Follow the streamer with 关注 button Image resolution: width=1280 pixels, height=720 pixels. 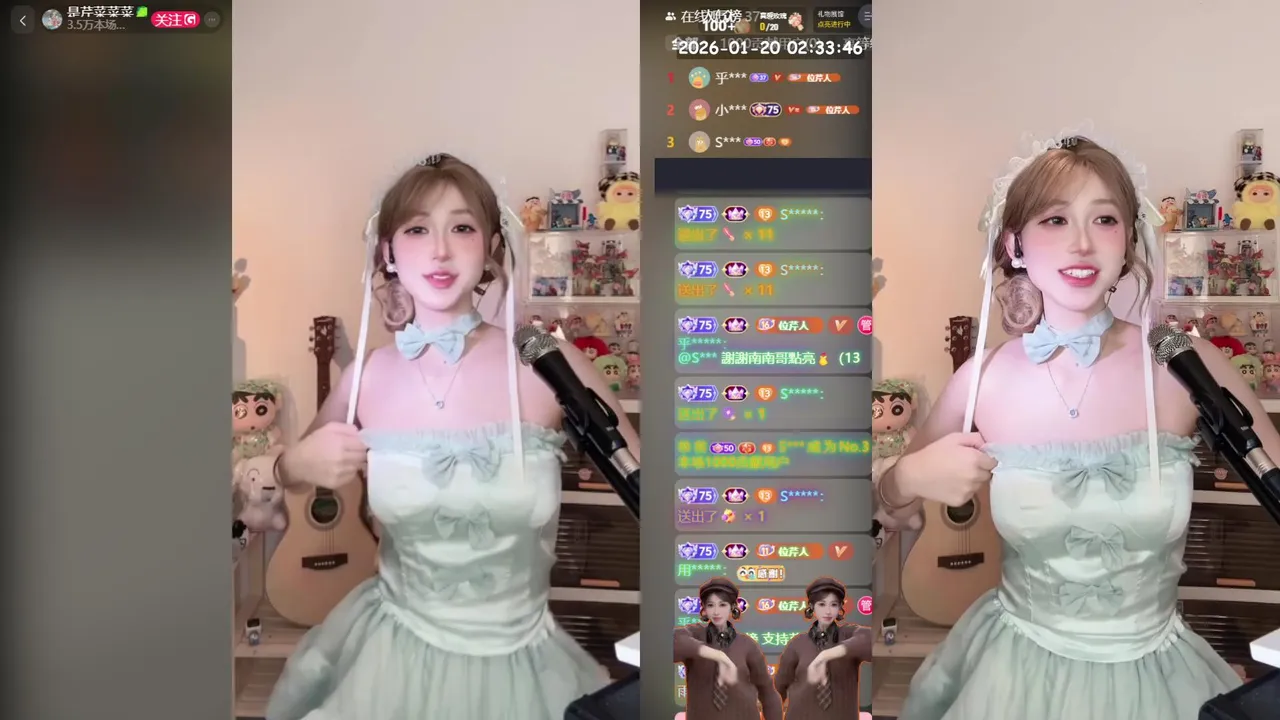175,20
